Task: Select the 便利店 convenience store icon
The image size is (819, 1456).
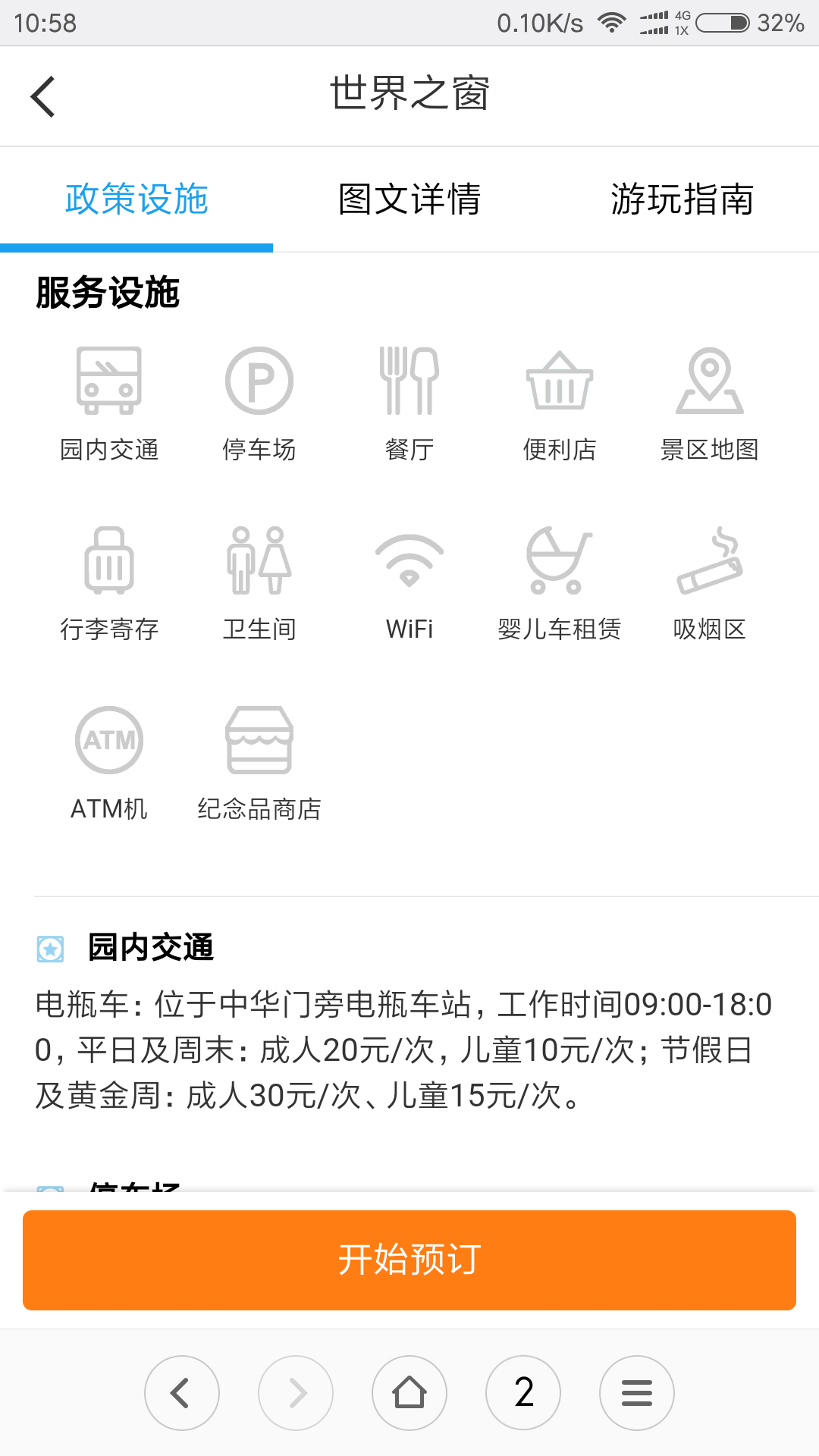Action: pos(560,403)
